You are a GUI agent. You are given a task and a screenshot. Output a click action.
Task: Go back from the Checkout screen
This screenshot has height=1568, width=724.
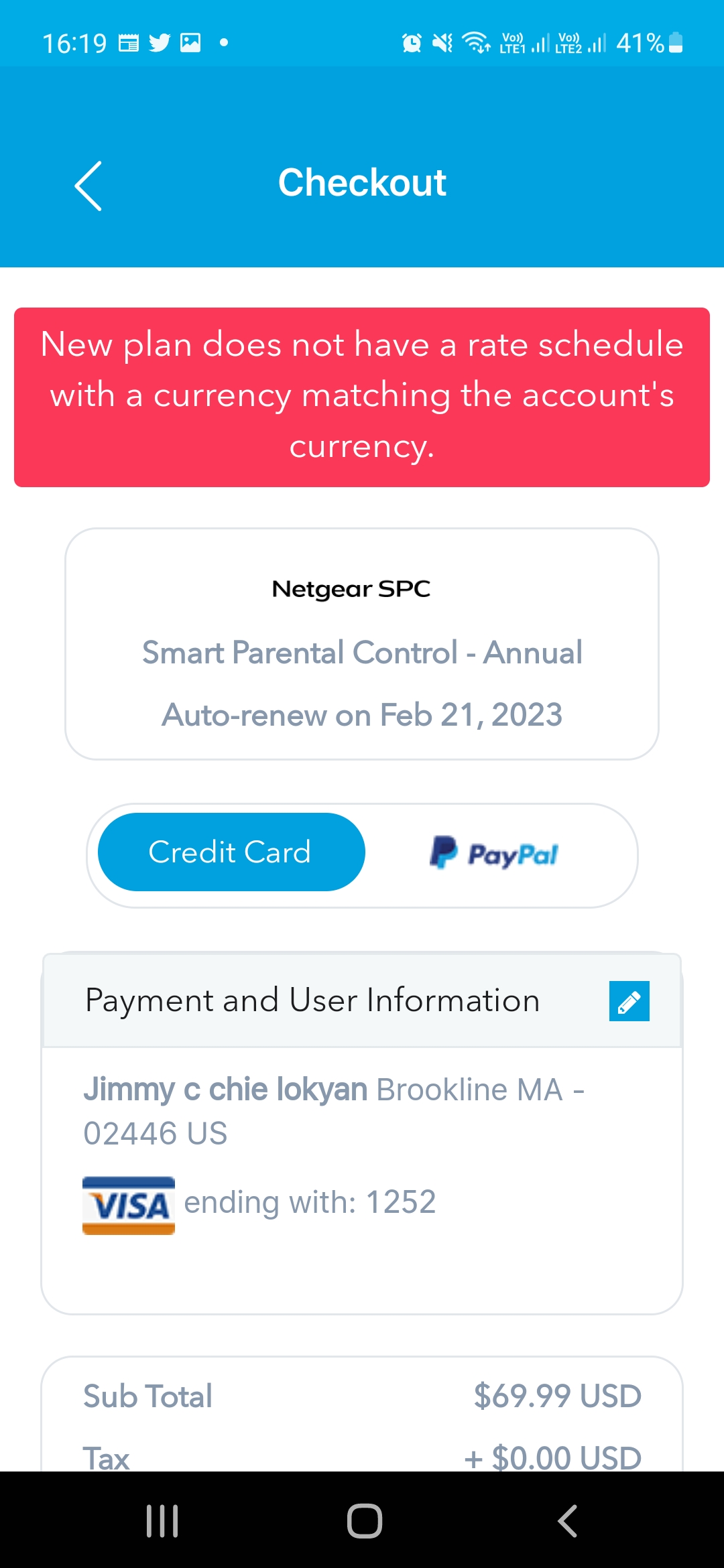tap(88, 186)
